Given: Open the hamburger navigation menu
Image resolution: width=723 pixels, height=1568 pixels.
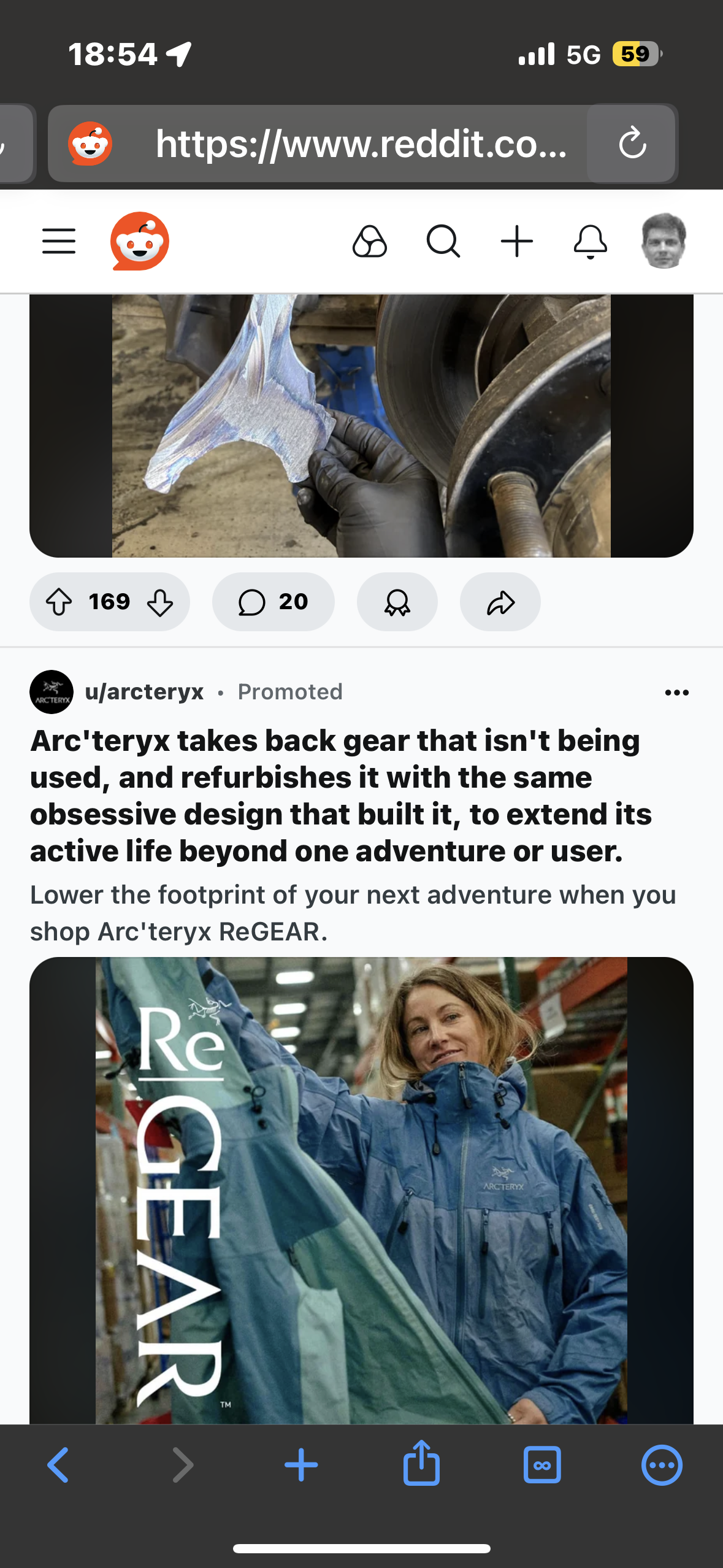Looking at the screenshot, I should (x=59, y=241).
